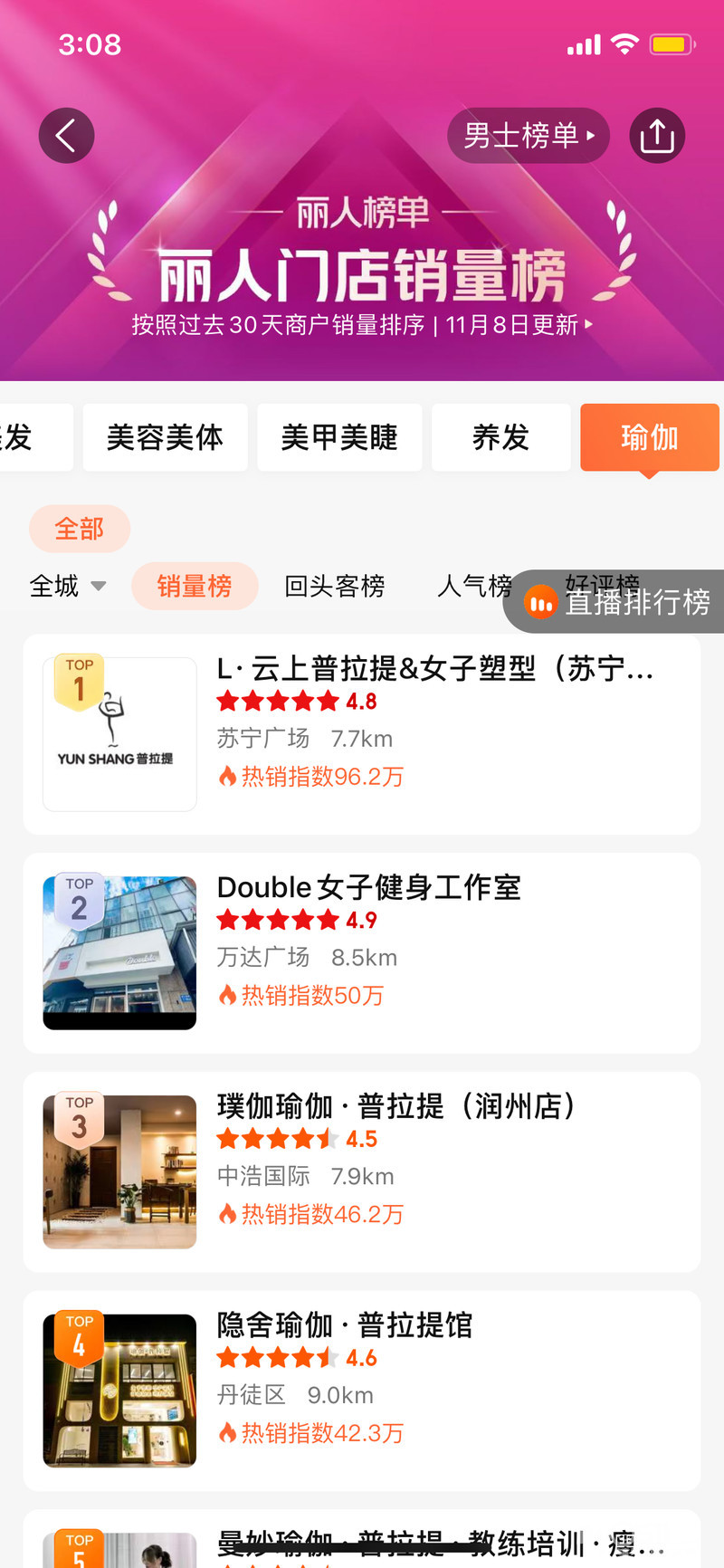The width and height of the screenshot is (724, 1568).
Task: Tap the 全部 filter chip
Action: click(80, 529)
